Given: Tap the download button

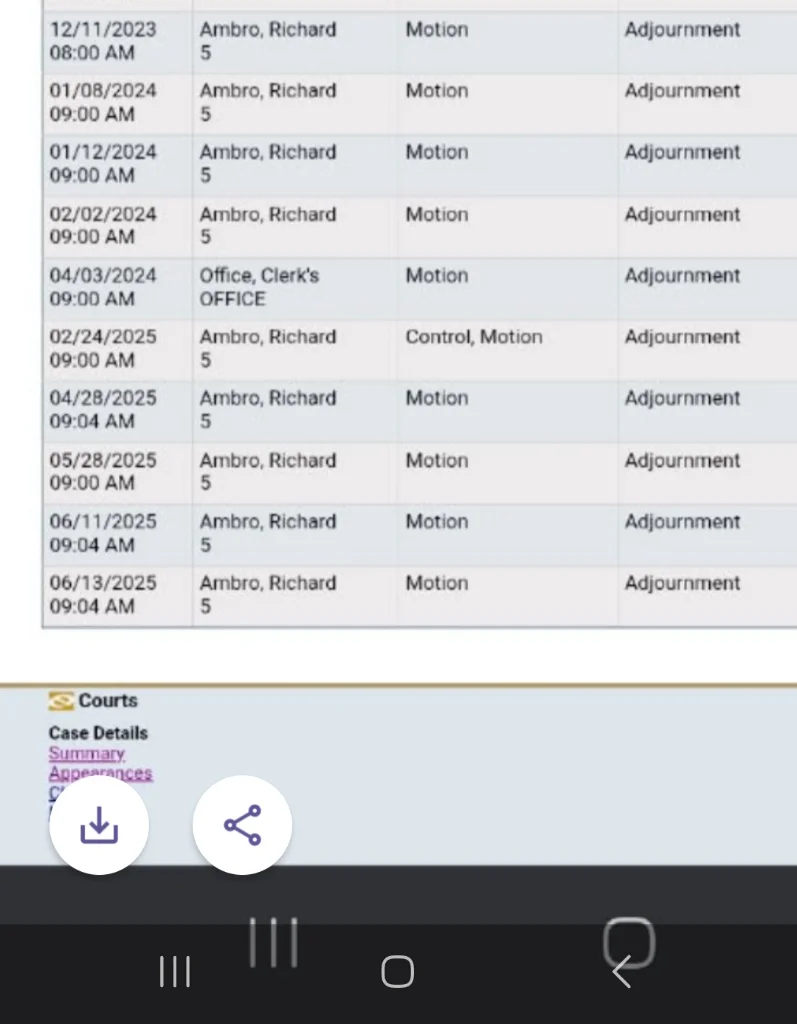Looking at the screenshot, I should 99,825.
